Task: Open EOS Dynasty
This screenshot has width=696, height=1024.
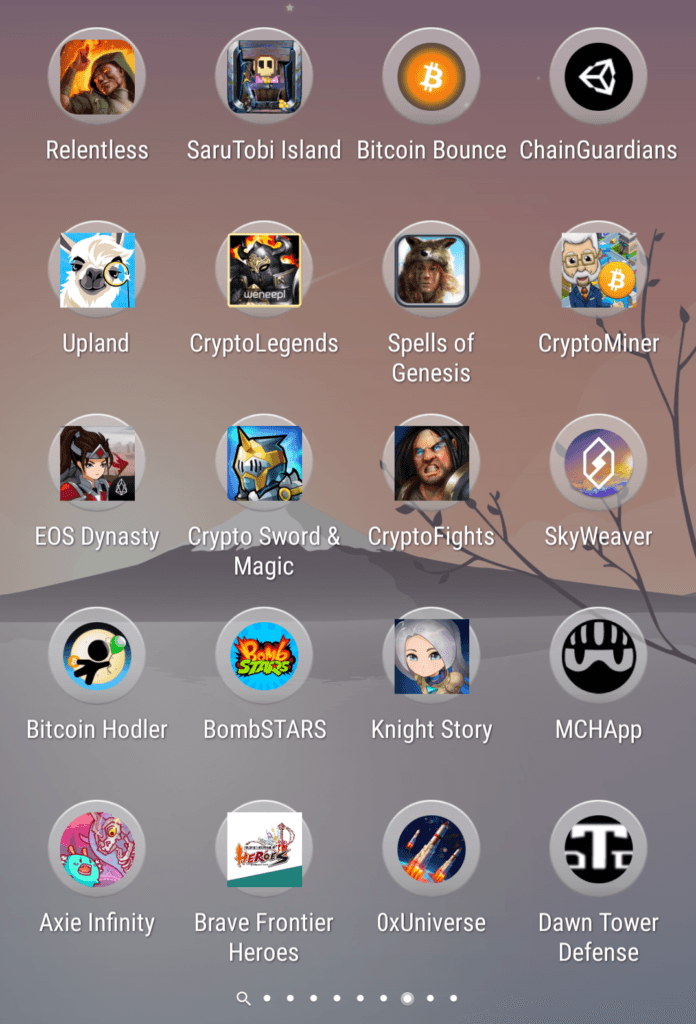Action: pyautogui.click(x=97, y=463)
